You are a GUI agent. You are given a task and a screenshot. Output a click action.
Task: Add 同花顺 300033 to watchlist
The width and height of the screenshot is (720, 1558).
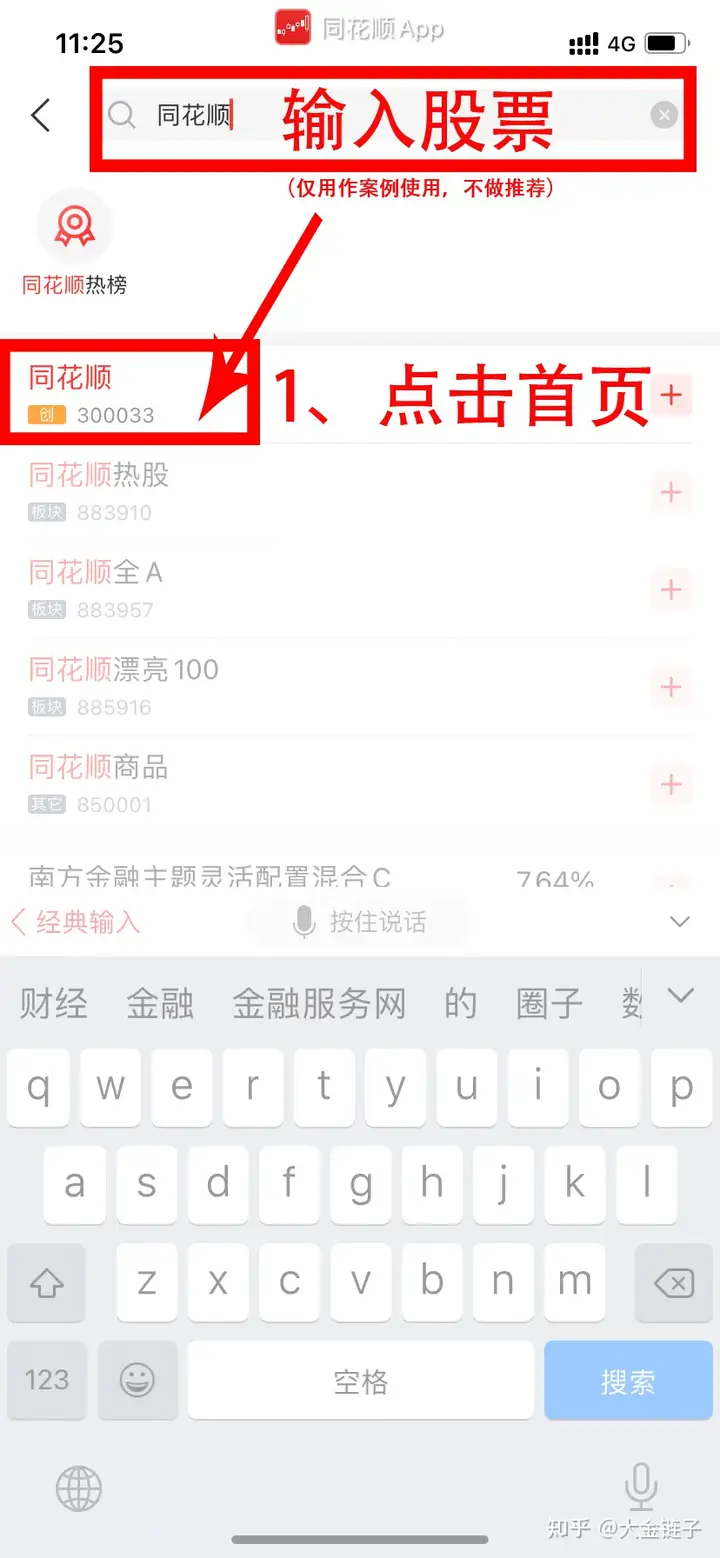671,395
